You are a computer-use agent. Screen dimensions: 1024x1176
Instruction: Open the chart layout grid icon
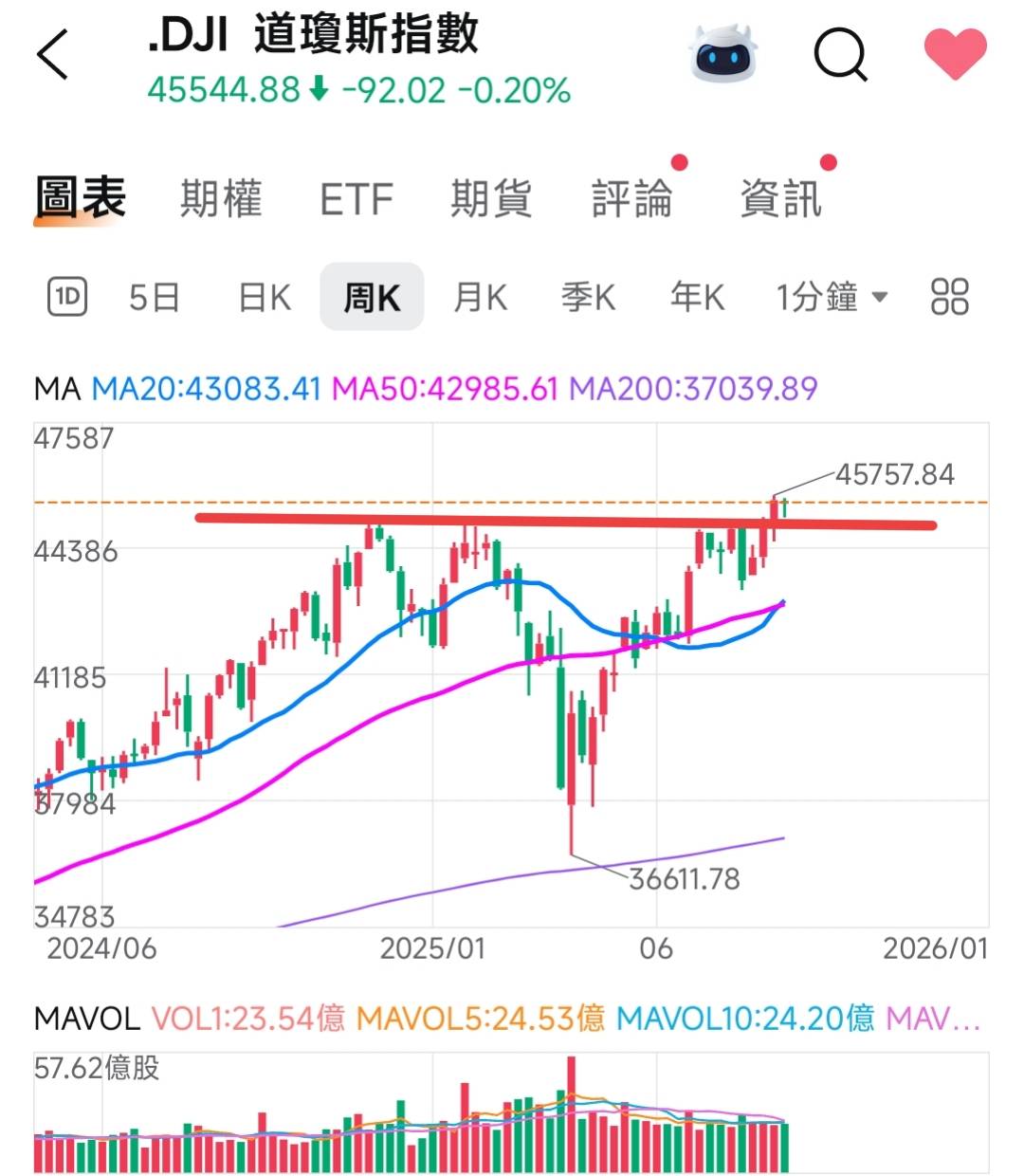pyautogui.click(x=949, y=297)
